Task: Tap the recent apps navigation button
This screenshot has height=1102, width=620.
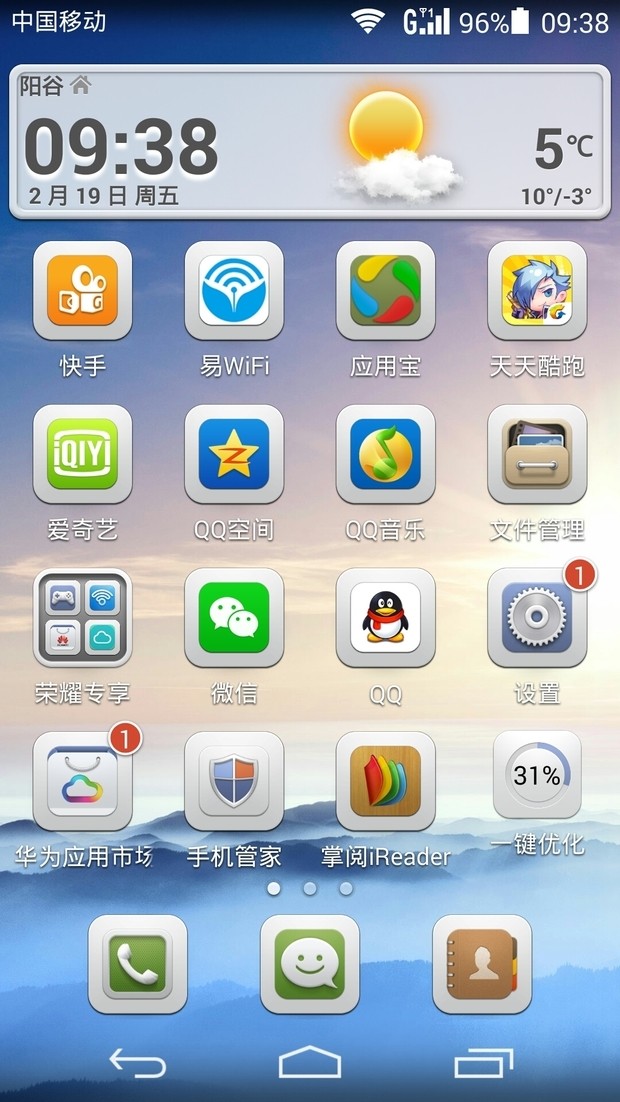Action: 483,1063
